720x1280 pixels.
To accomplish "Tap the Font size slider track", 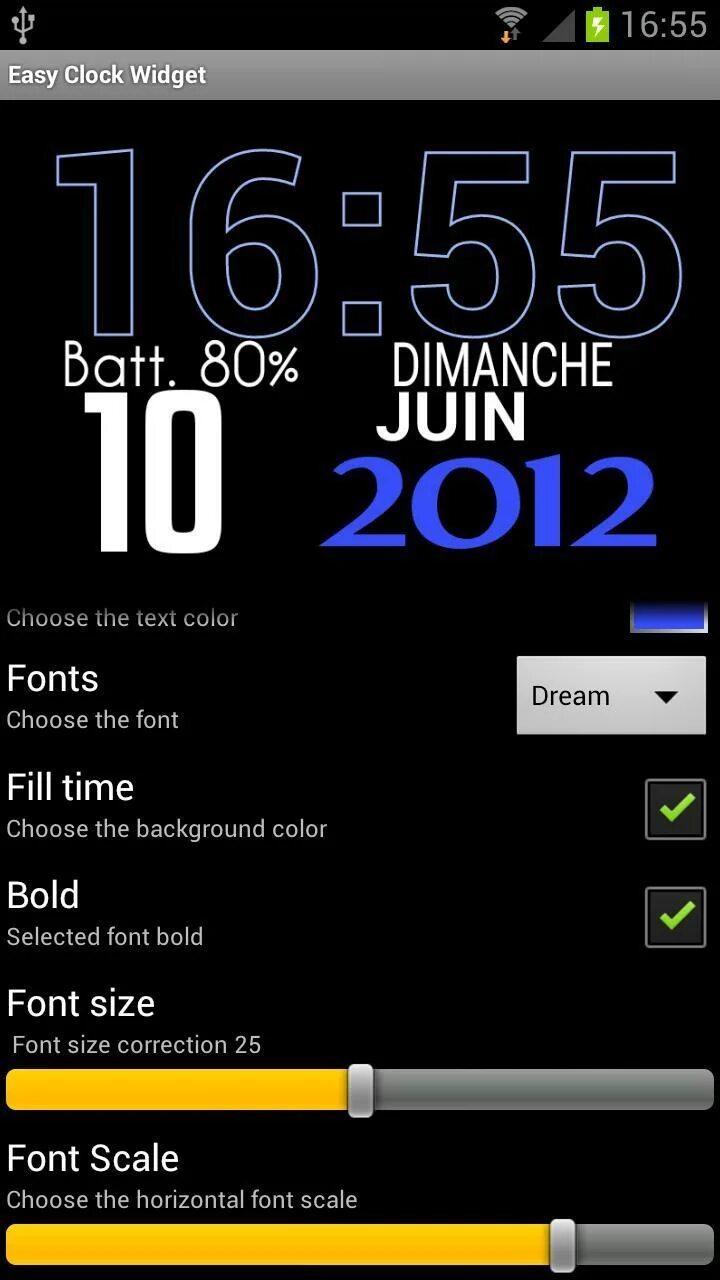I will tap(360, 1090).
